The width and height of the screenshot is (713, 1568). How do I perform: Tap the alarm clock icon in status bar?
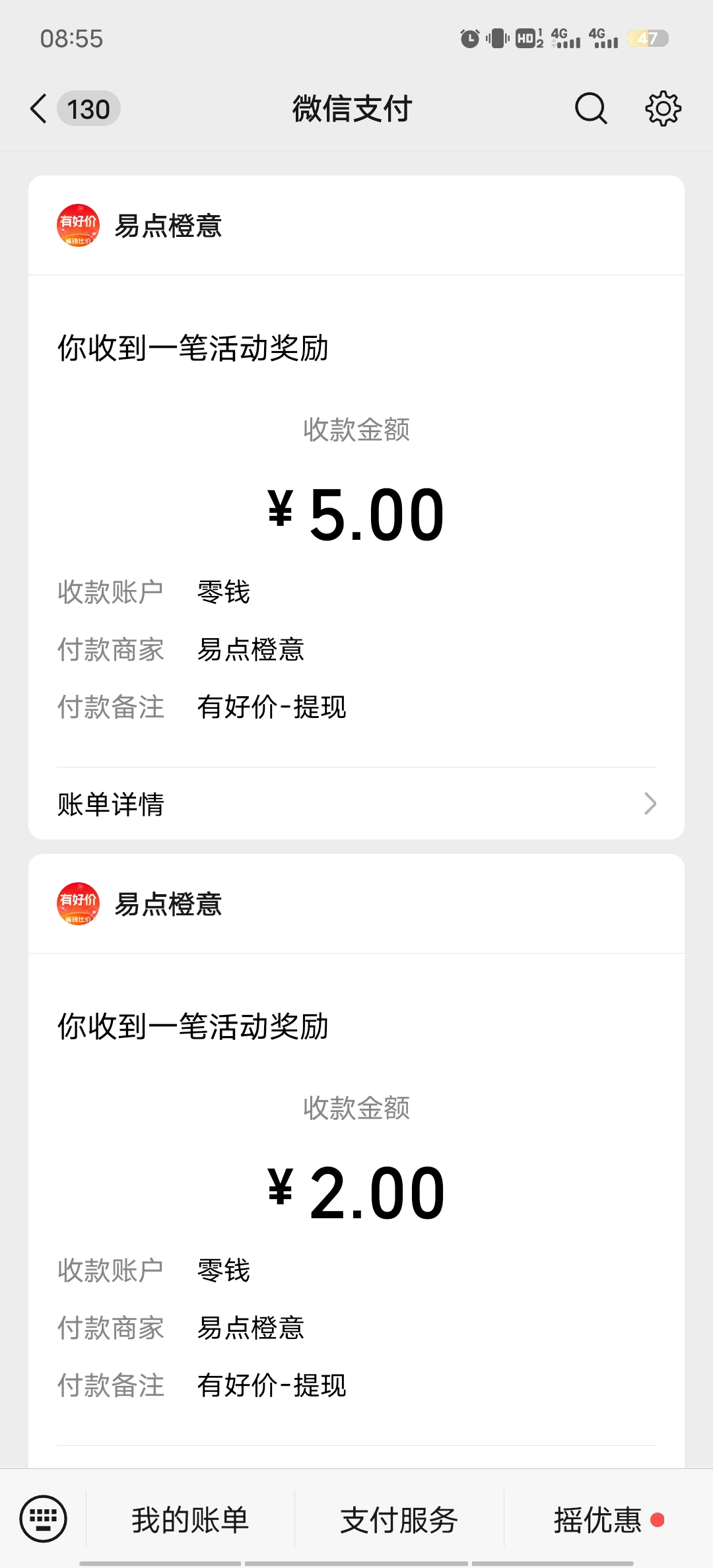469,38
